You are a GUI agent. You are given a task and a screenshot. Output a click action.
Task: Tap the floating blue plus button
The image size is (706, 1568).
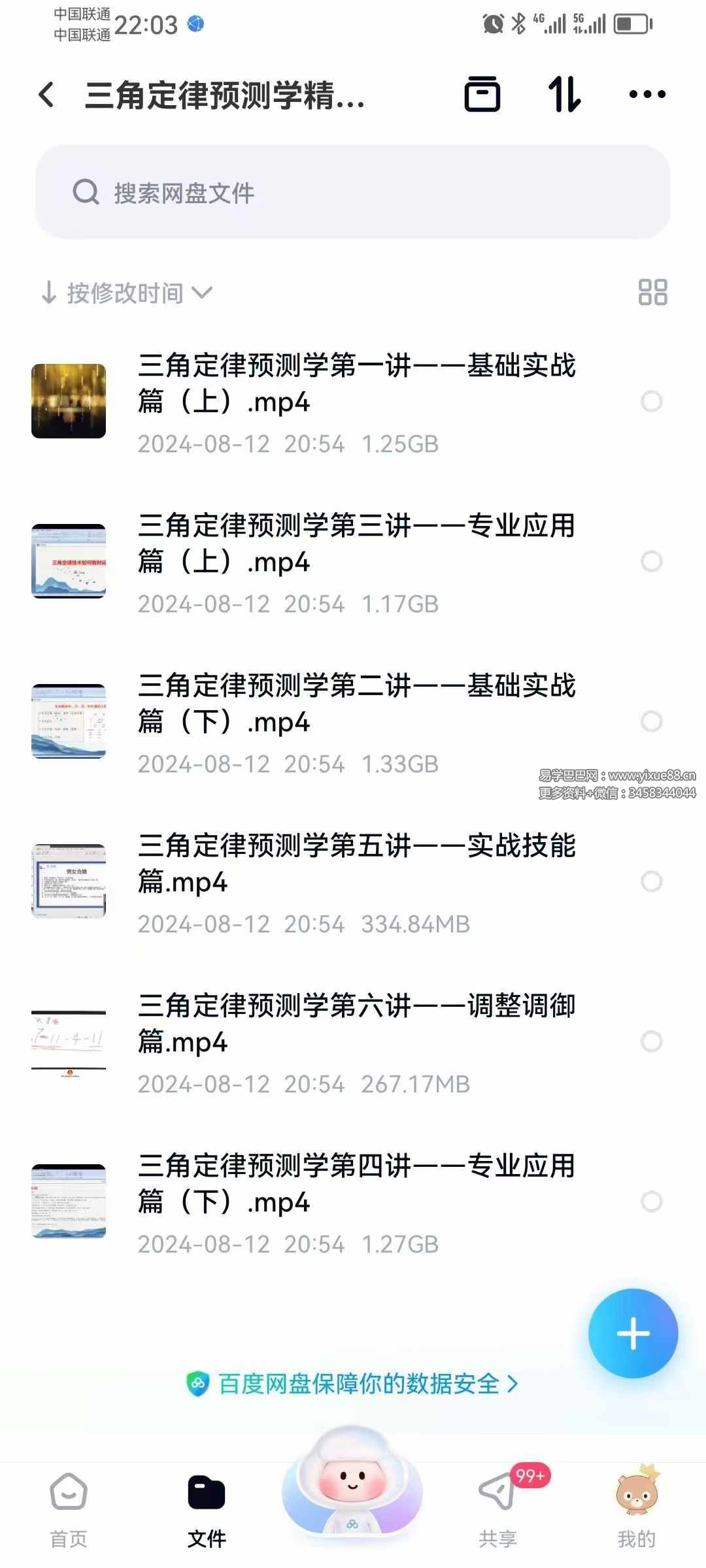click(x=632, y=1335)
